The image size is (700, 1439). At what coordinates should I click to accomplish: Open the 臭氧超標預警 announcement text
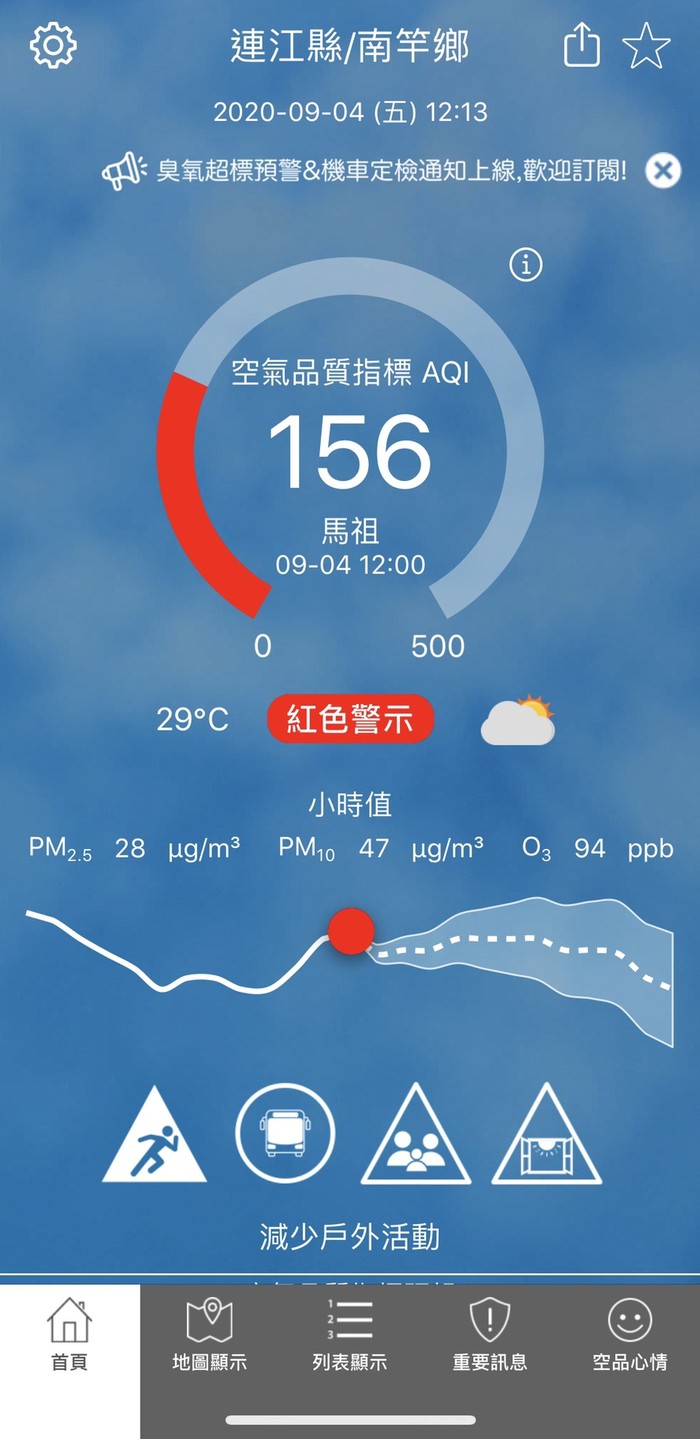click(392, 171)
